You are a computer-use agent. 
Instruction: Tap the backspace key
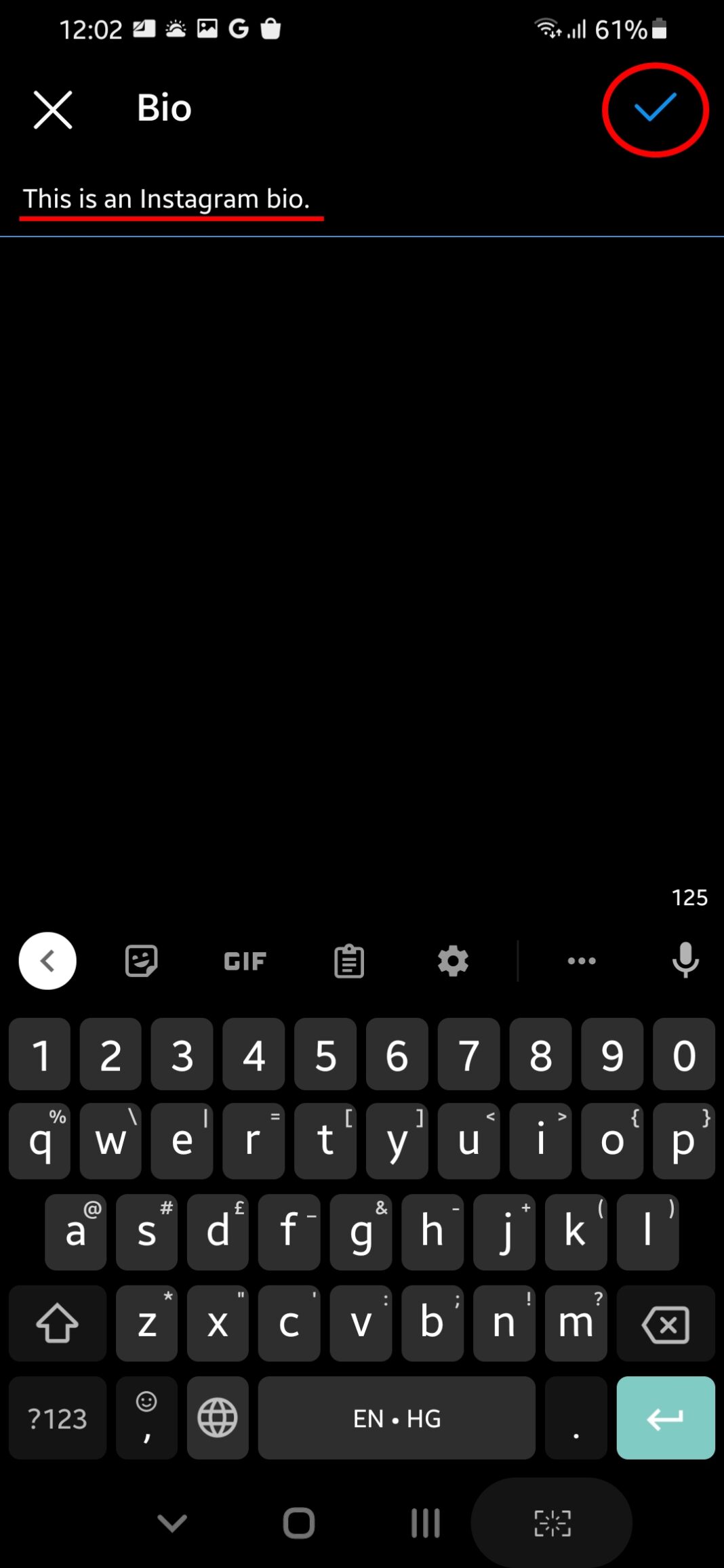pyautogui.click(x=666, y=1324)
